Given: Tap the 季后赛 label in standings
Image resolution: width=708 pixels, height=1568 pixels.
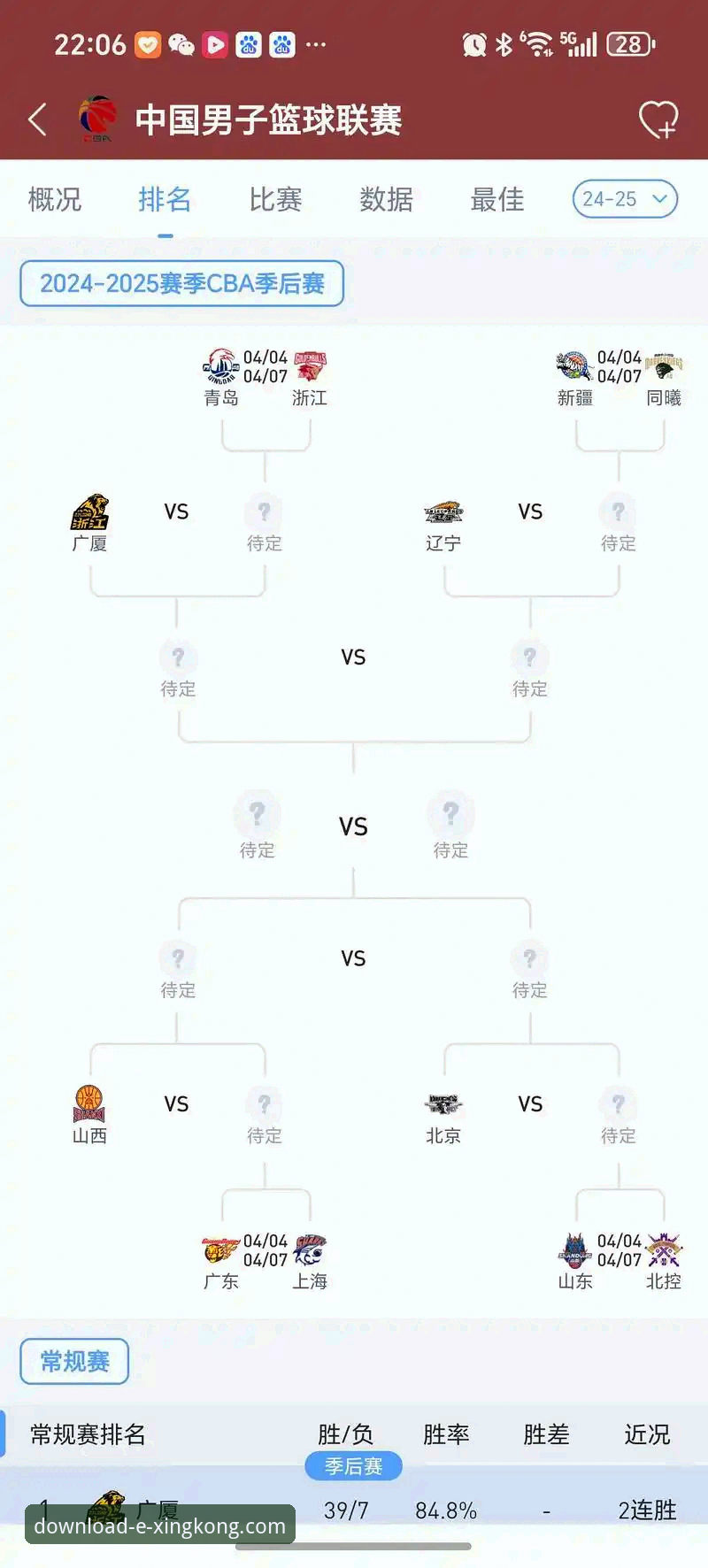Looking at the screenshot, I should [x=353, y=1466].
